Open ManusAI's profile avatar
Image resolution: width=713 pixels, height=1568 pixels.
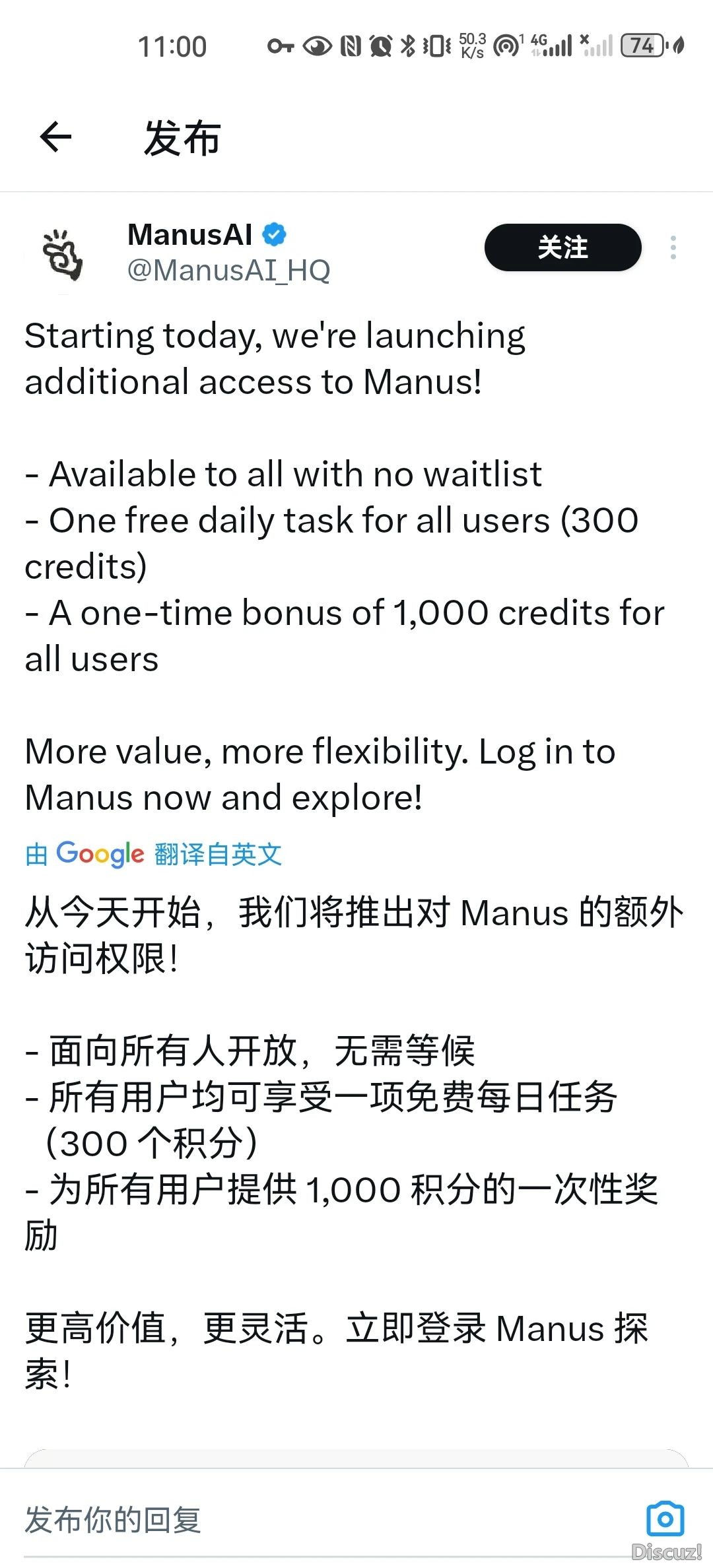(x=62, y=254)
